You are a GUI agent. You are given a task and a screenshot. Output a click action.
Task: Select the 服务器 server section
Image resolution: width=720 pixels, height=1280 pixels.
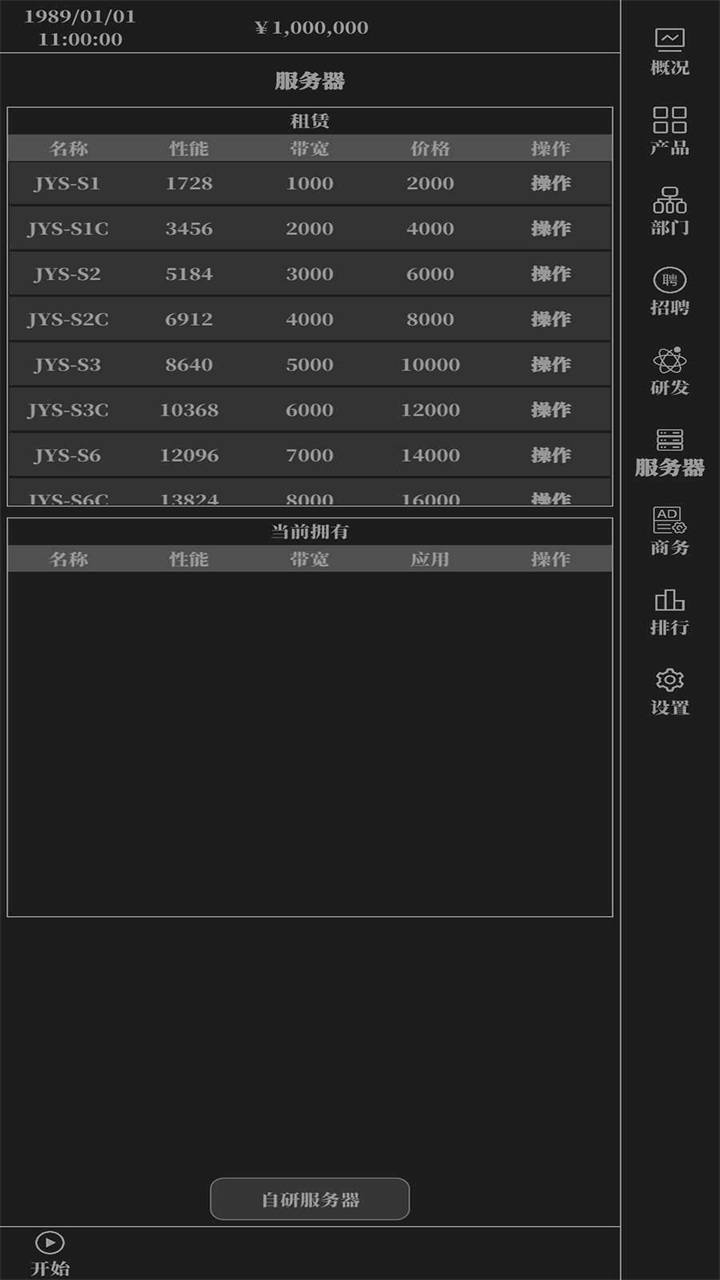coord(669,452)
